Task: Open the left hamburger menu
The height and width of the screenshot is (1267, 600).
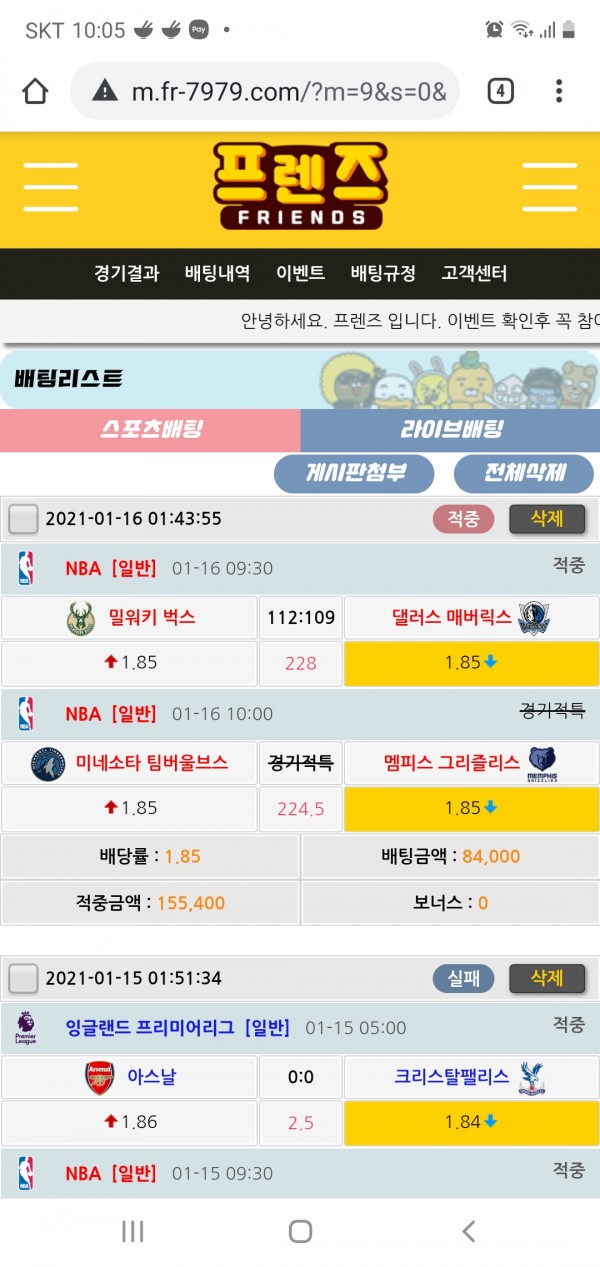Action: tap(50, 187)
